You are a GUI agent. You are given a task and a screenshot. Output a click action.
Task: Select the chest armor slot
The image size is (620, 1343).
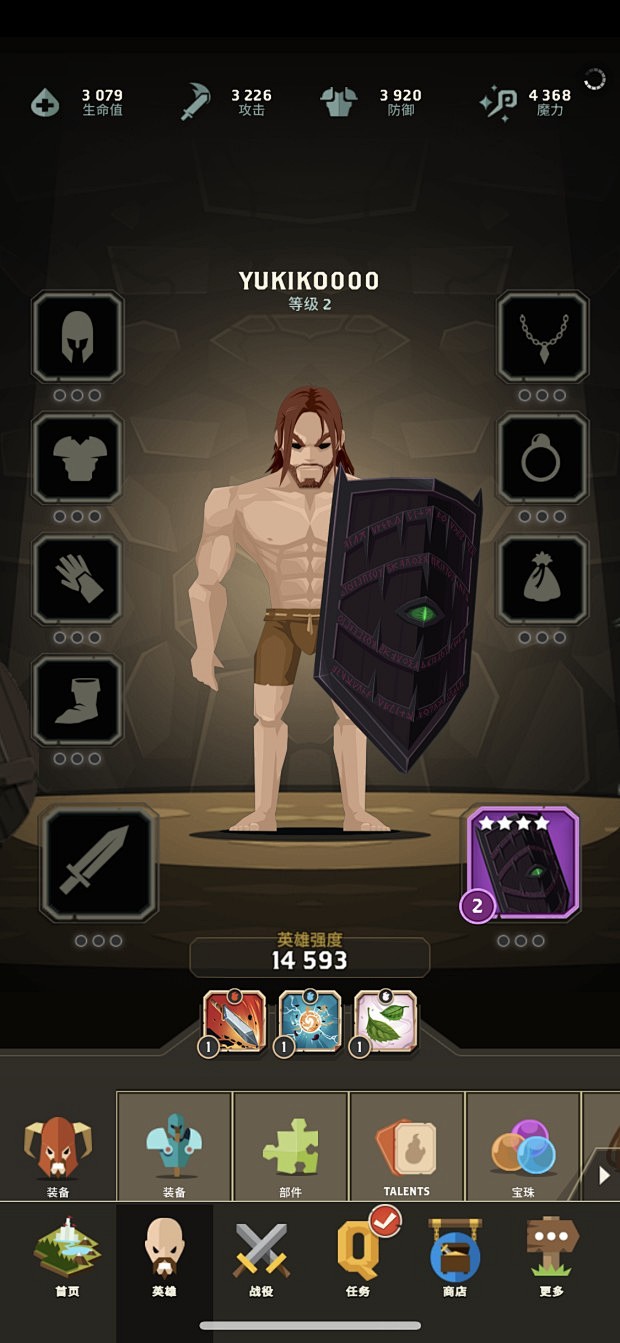(78, 458)
